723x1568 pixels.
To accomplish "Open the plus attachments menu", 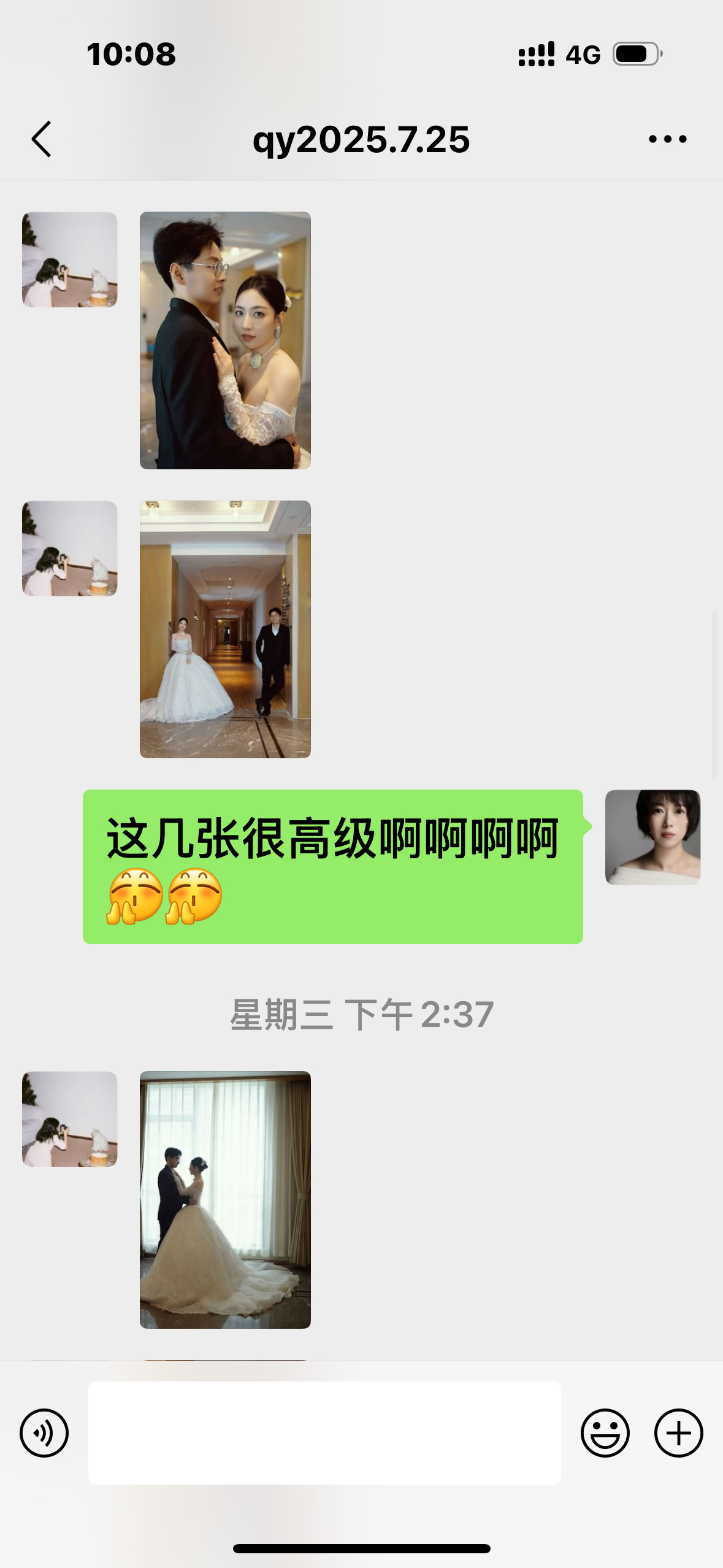I will coord(679,1433).
